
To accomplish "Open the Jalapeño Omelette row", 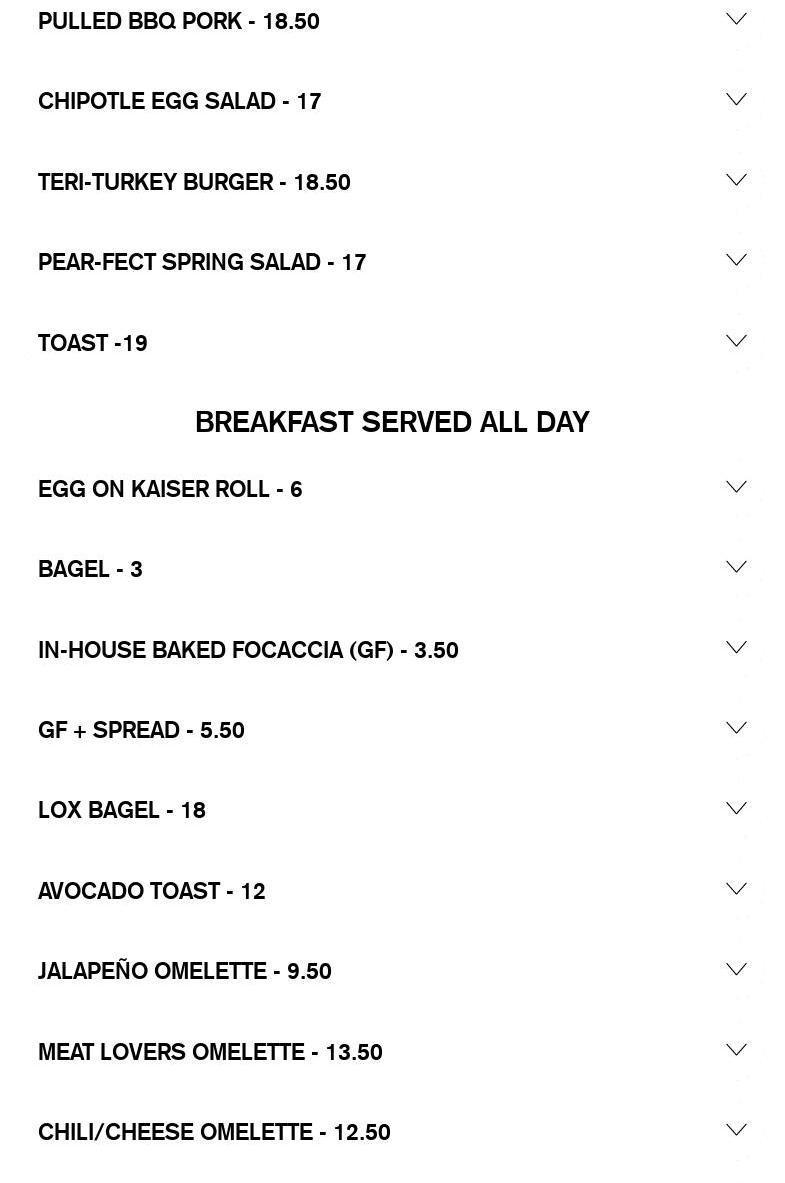I will (736, 969).
